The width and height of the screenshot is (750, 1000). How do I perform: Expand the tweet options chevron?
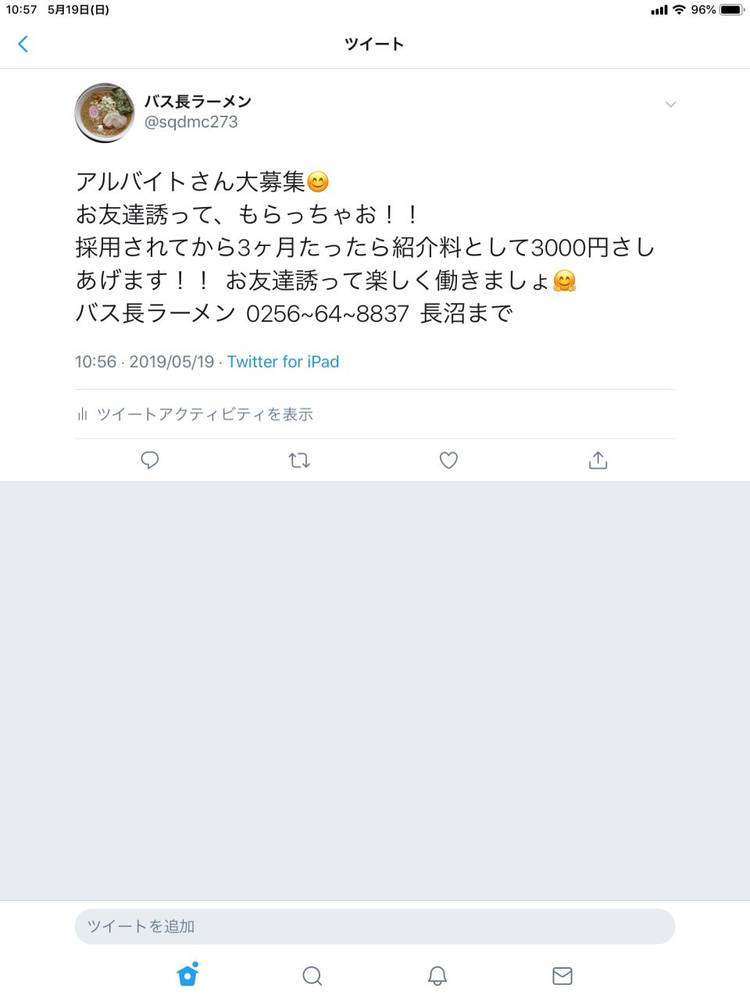click(671, 104)
